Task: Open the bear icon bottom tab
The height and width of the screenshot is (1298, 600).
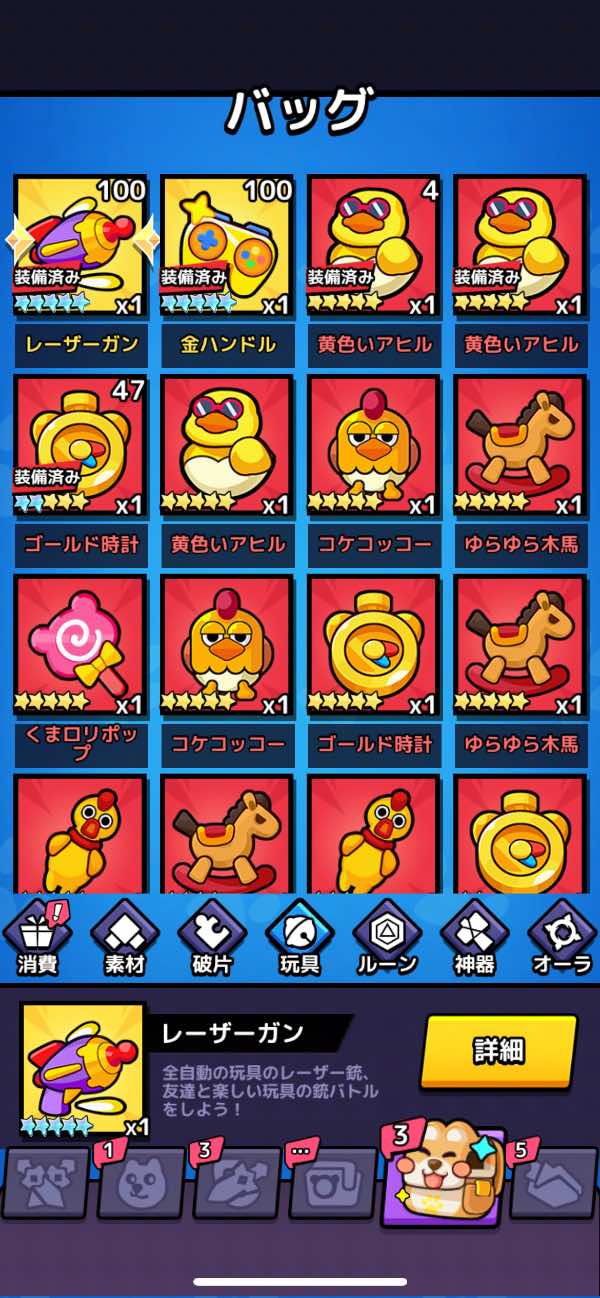Action: [x=140, y=1182]
